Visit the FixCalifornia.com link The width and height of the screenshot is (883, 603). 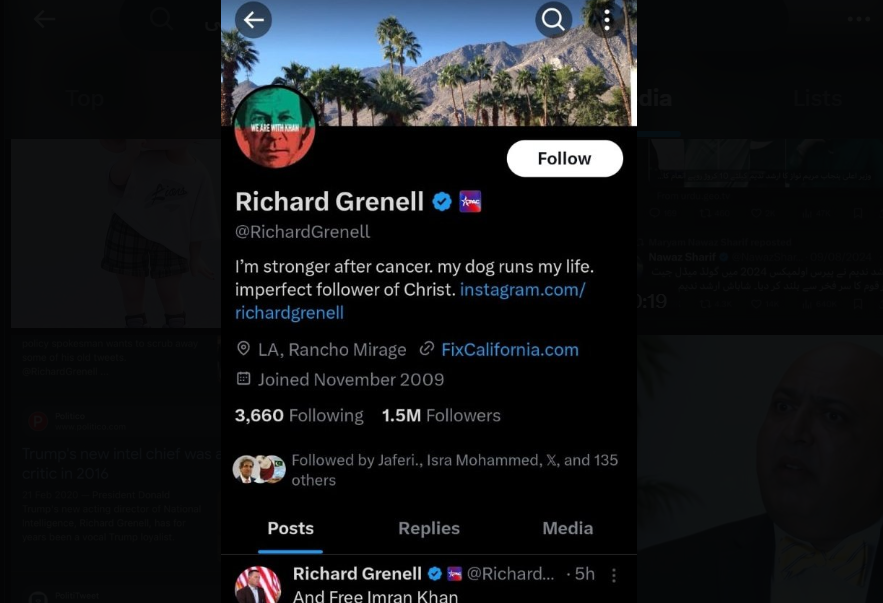click(509, 349)
